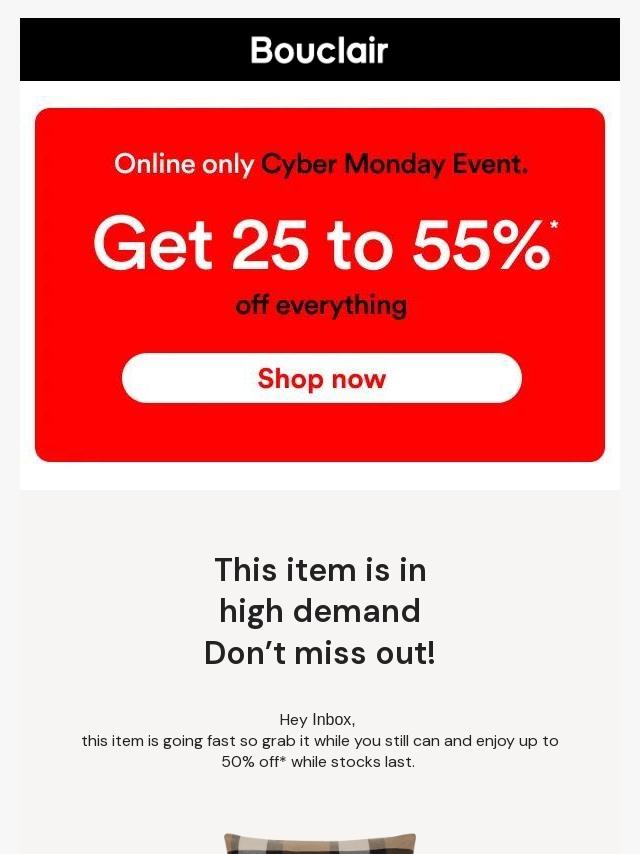Screen dimensions: 640x854
Task: Open the plaid cushion product image
Action: click(x=320, y=843)
